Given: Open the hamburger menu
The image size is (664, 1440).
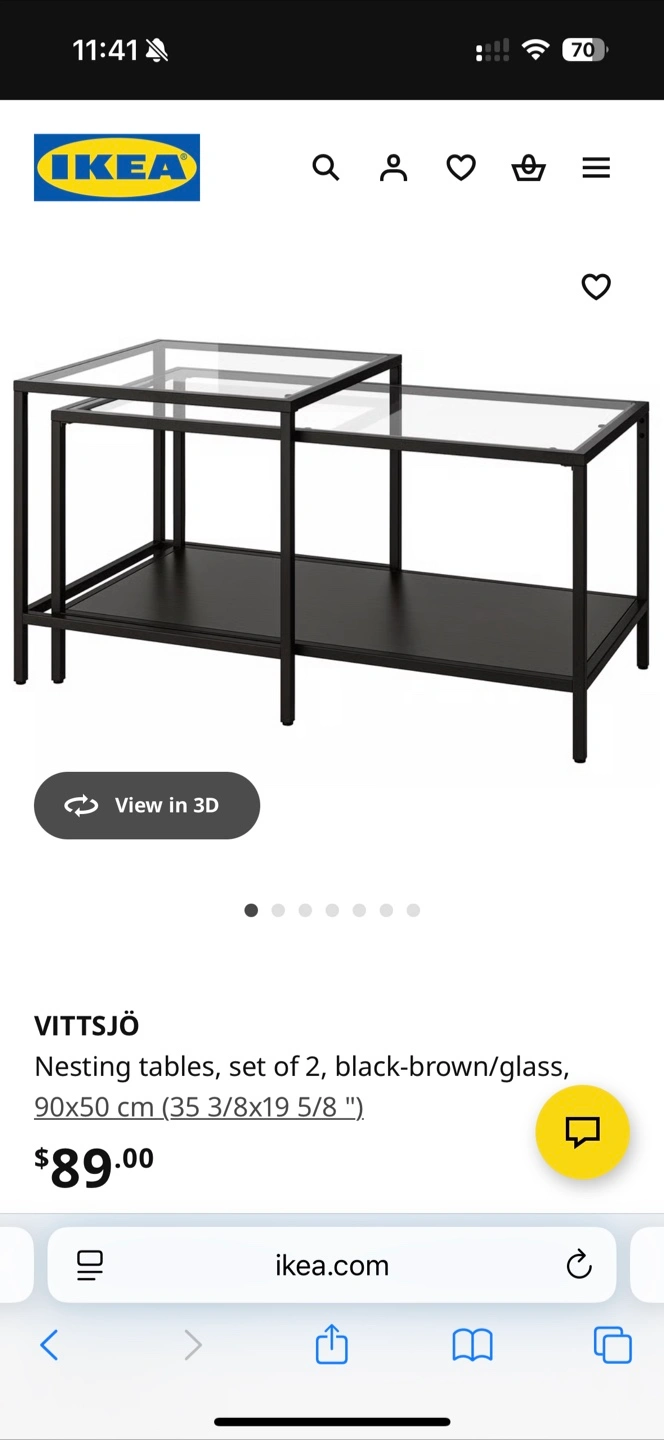Looking at the screenshot, I should click(x=596, y=167).
